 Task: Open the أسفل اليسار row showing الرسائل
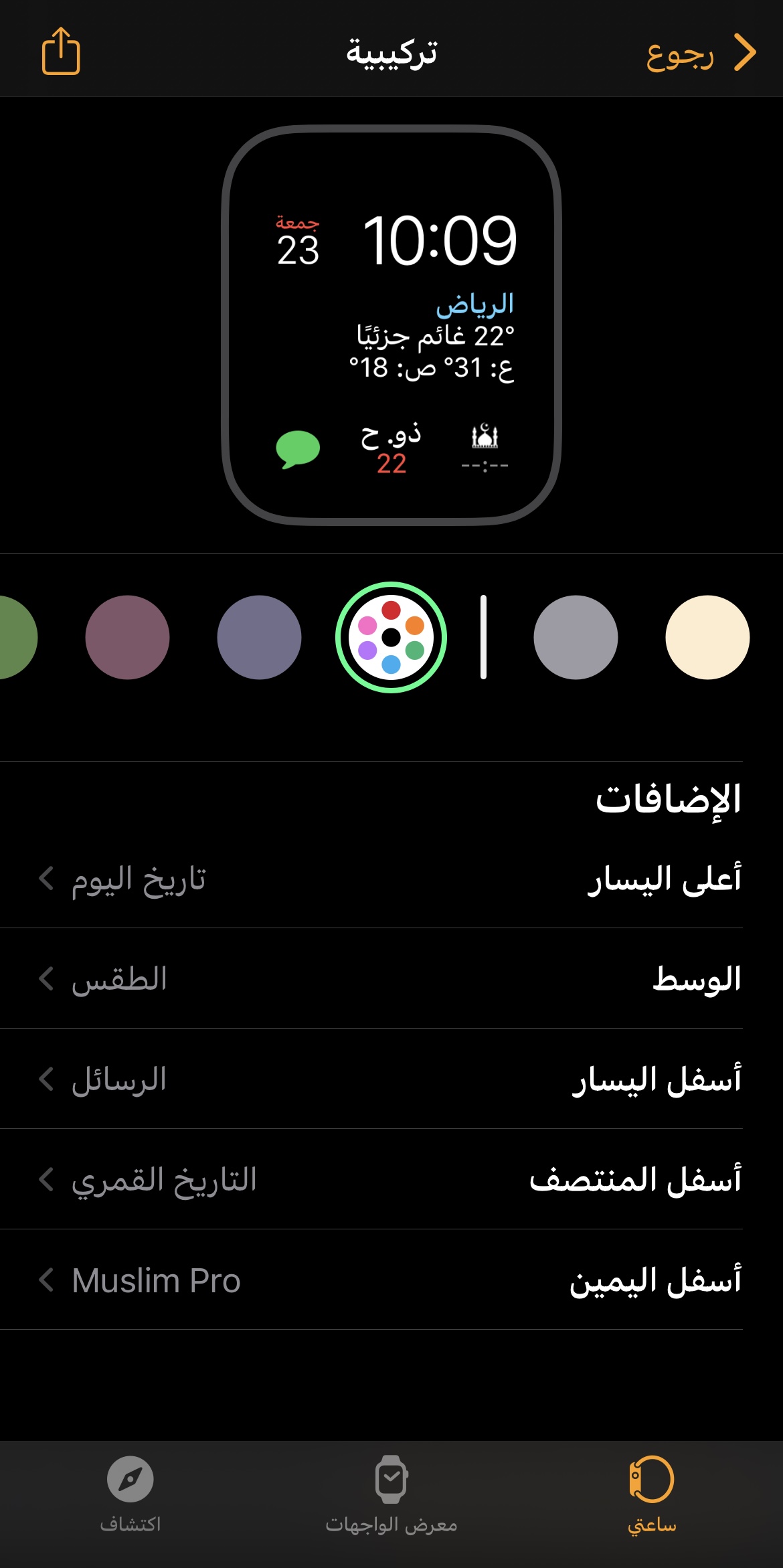[391, 1079]
